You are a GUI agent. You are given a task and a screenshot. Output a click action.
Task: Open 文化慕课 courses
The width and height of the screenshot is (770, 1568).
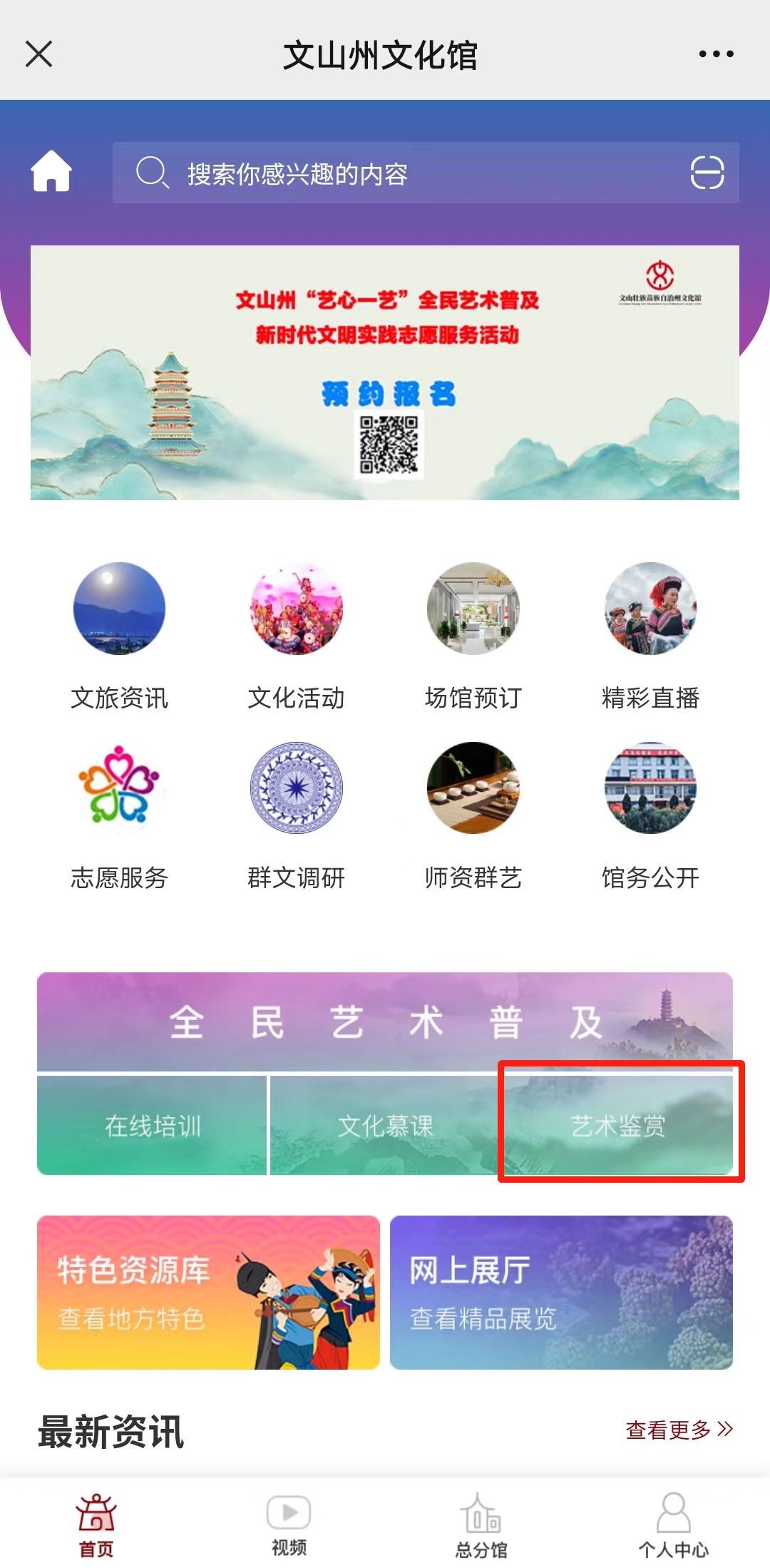point(385,1126)
